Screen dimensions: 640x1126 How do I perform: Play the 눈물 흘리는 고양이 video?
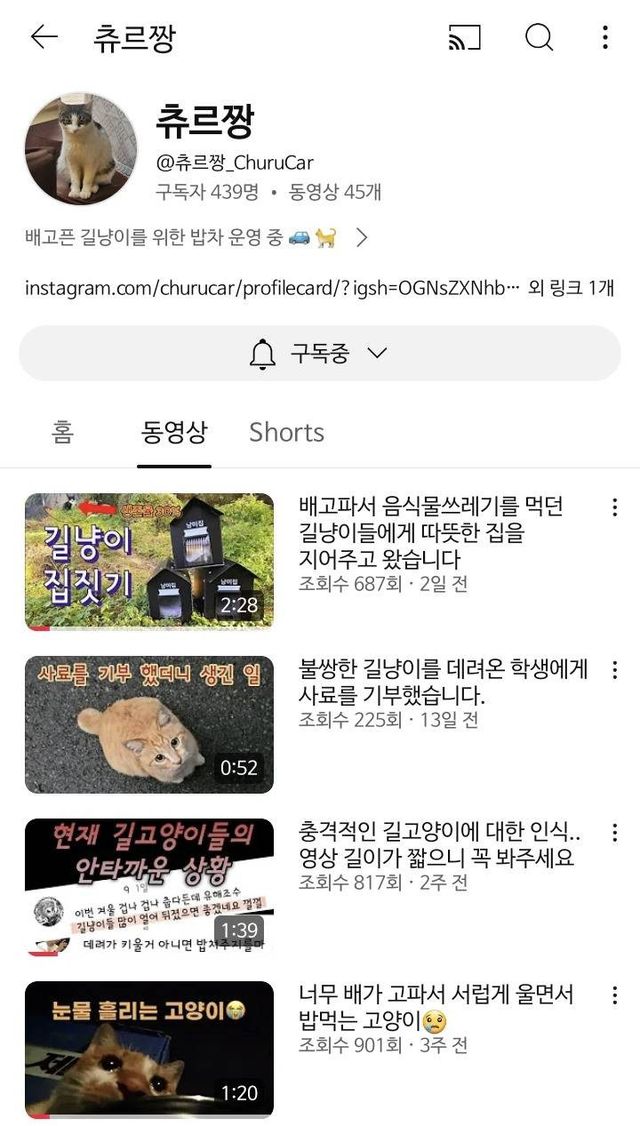(x=149, y=1050)
